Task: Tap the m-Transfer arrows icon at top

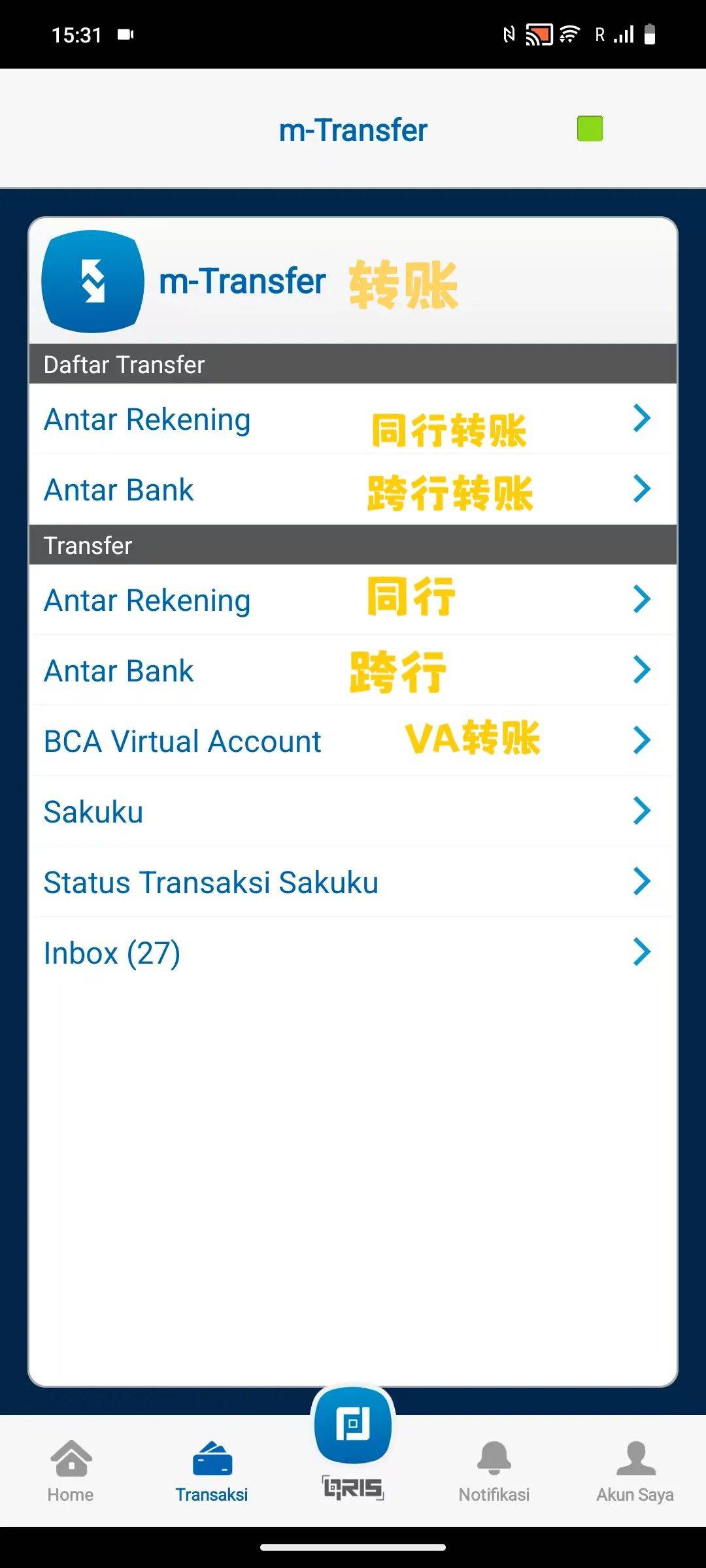Action: 92,281
